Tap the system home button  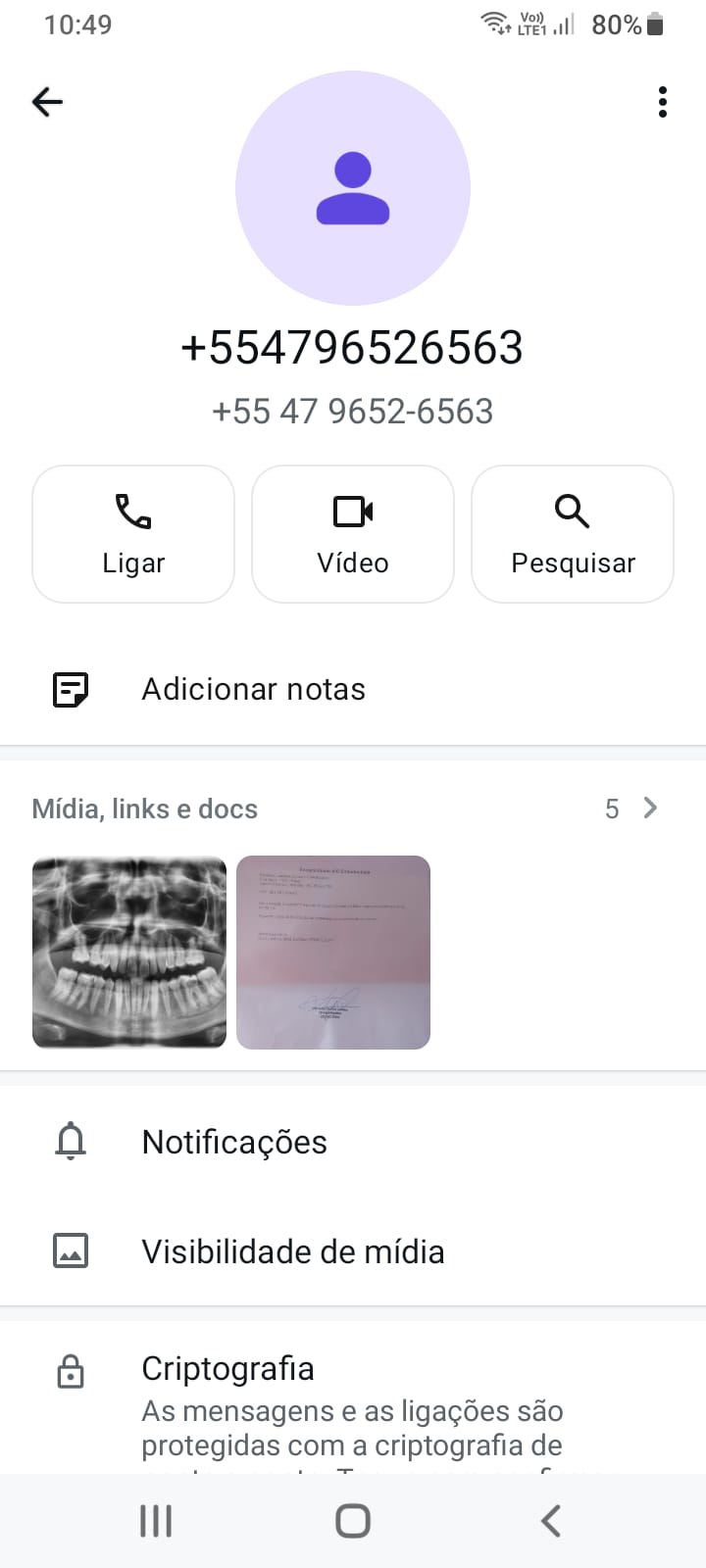point(353,1521)
